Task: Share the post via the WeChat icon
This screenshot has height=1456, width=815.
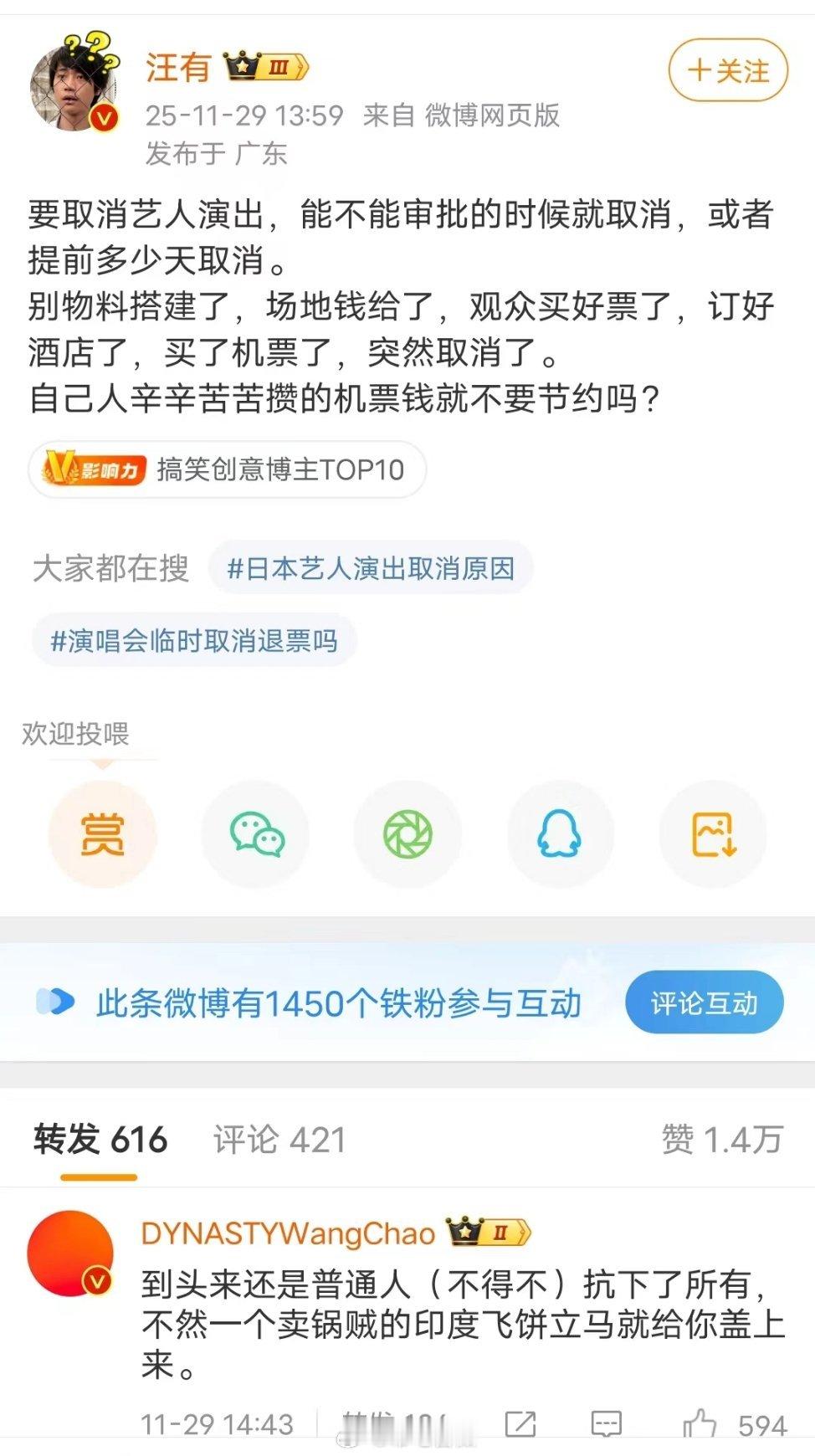Action: point(255,833)
